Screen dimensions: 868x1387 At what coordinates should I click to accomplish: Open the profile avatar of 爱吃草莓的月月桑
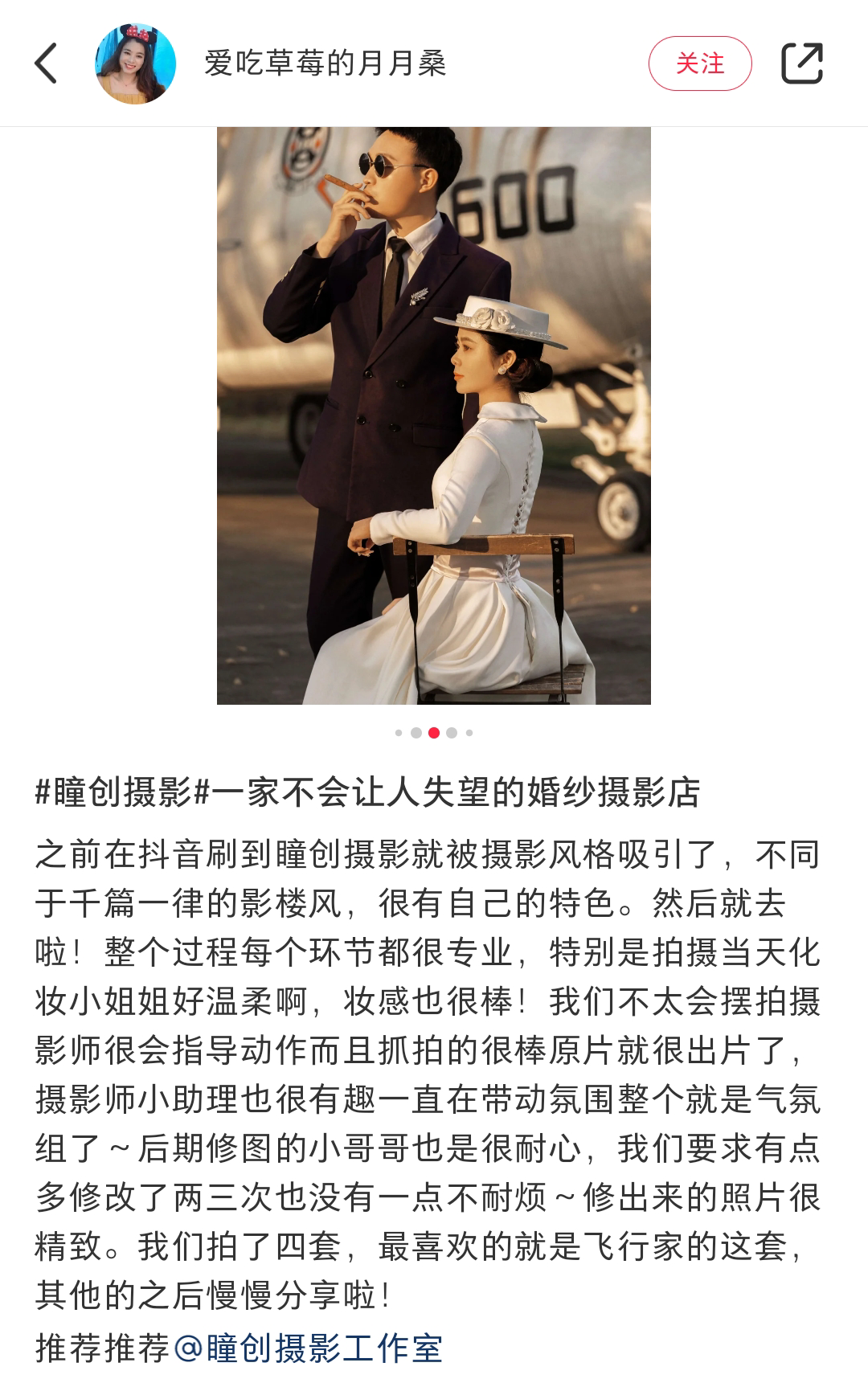tap(135, 63)
